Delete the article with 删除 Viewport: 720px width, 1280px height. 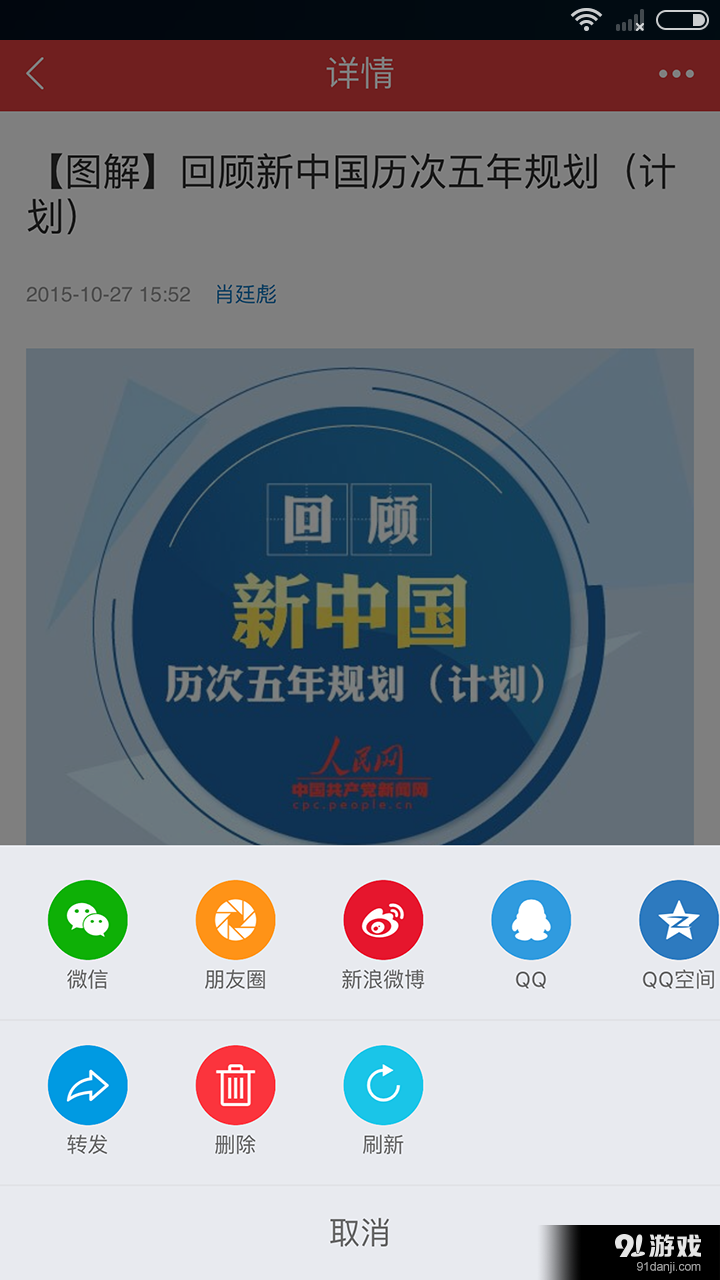click(x=235, y=1085)
